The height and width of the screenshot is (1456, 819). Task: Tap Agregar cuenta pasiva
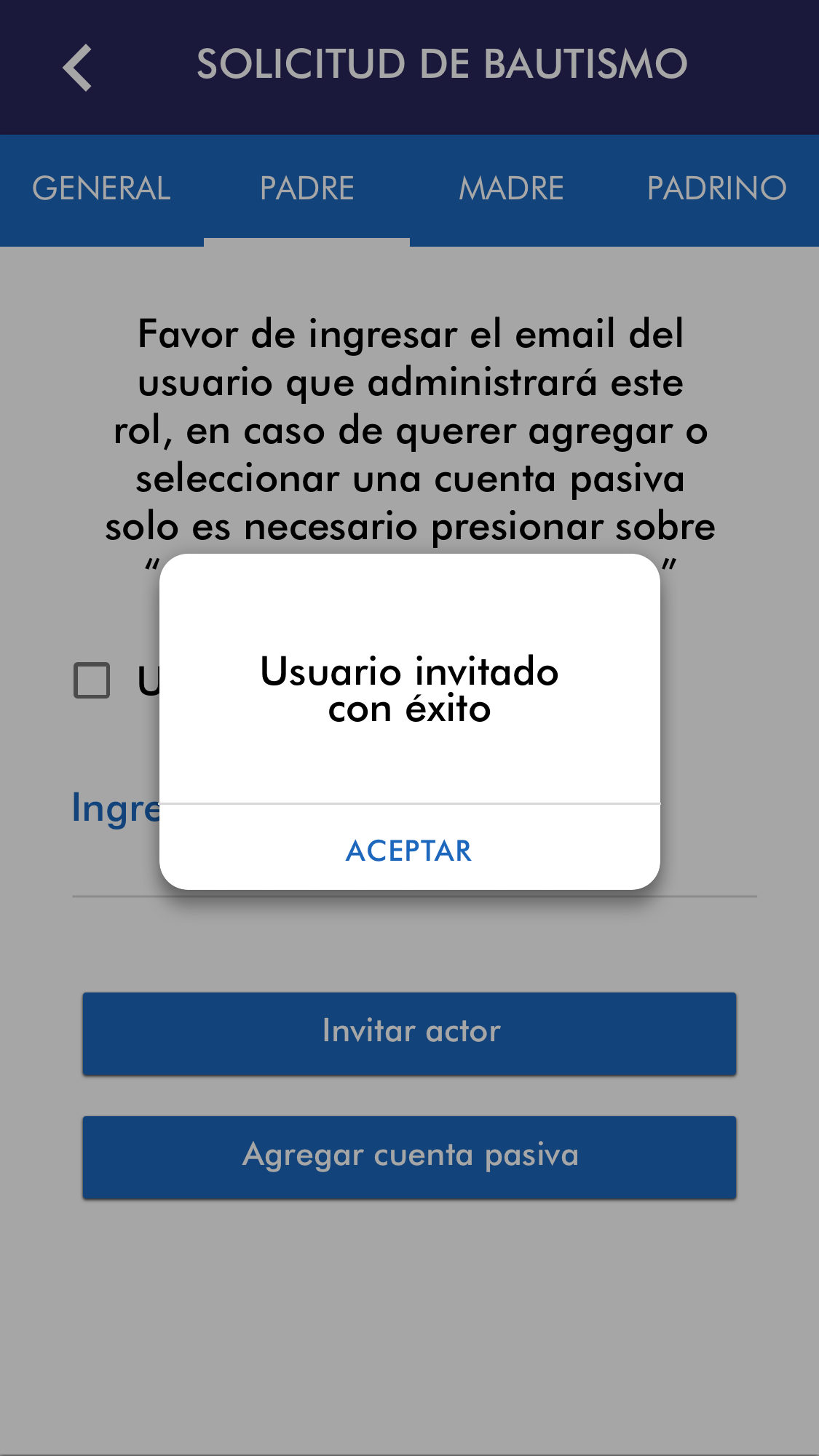(x=409, y=1157)
